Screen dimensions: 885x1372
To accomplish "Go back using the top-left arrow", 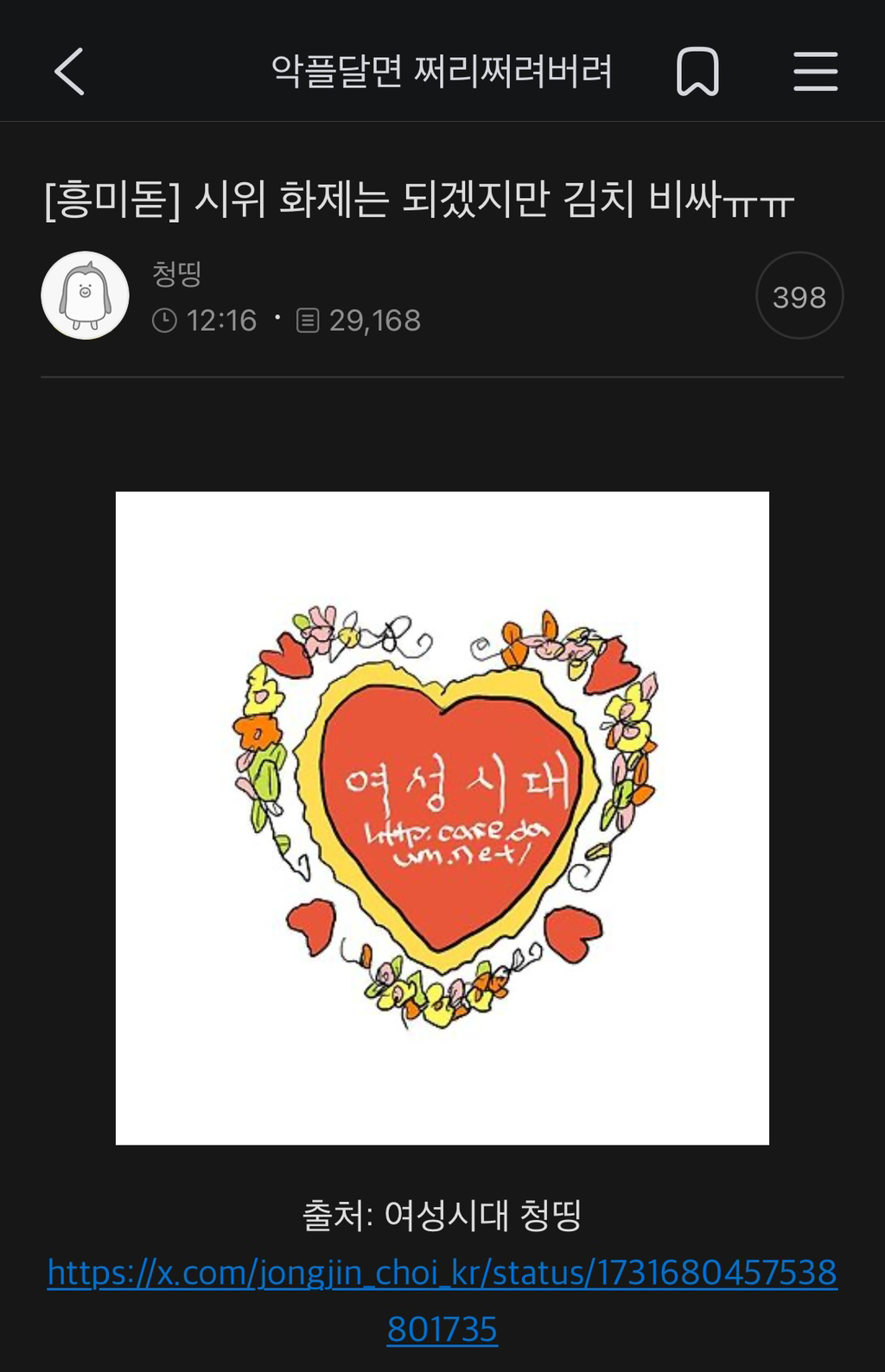I will click(69, 71).
